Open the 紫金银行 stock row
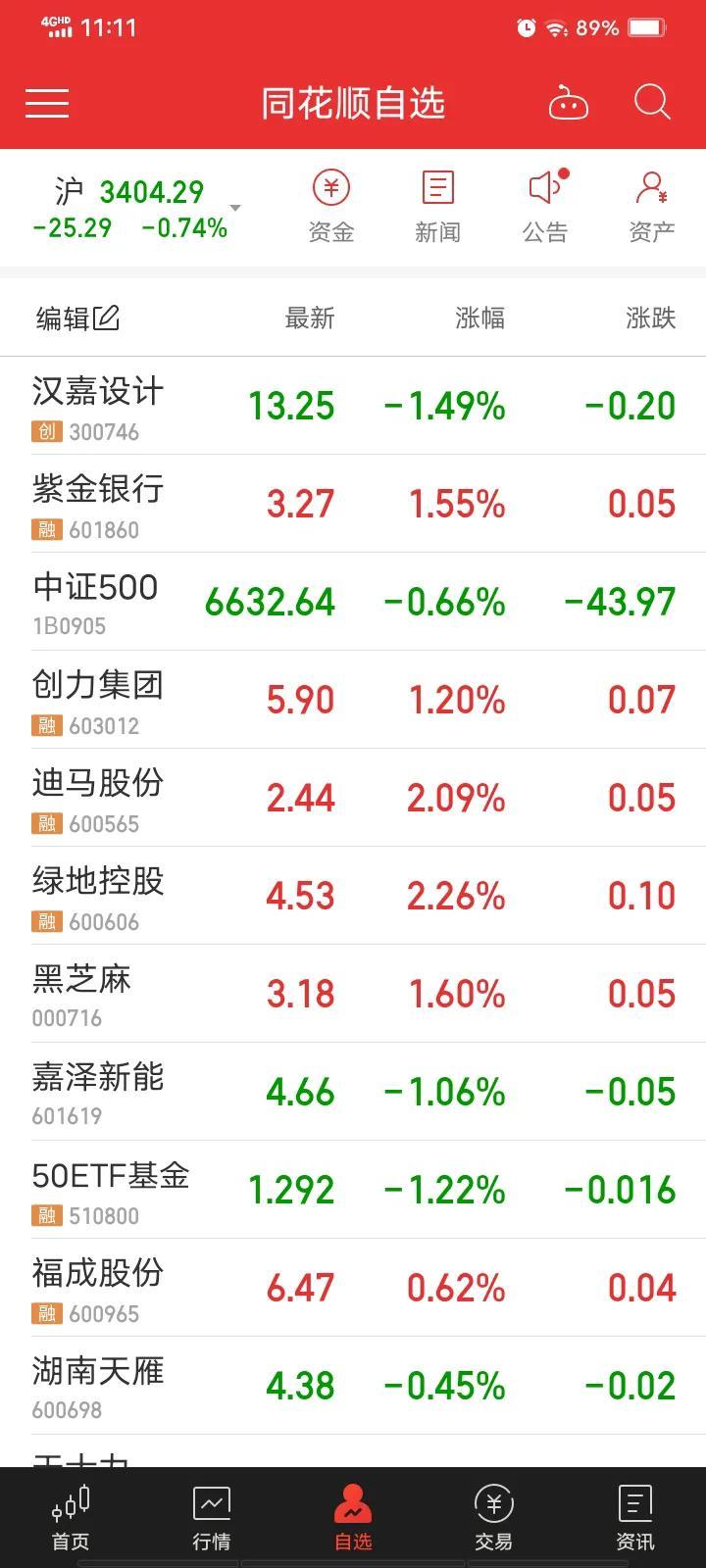The image size is (706, 1568). click(x=353, y=504)
